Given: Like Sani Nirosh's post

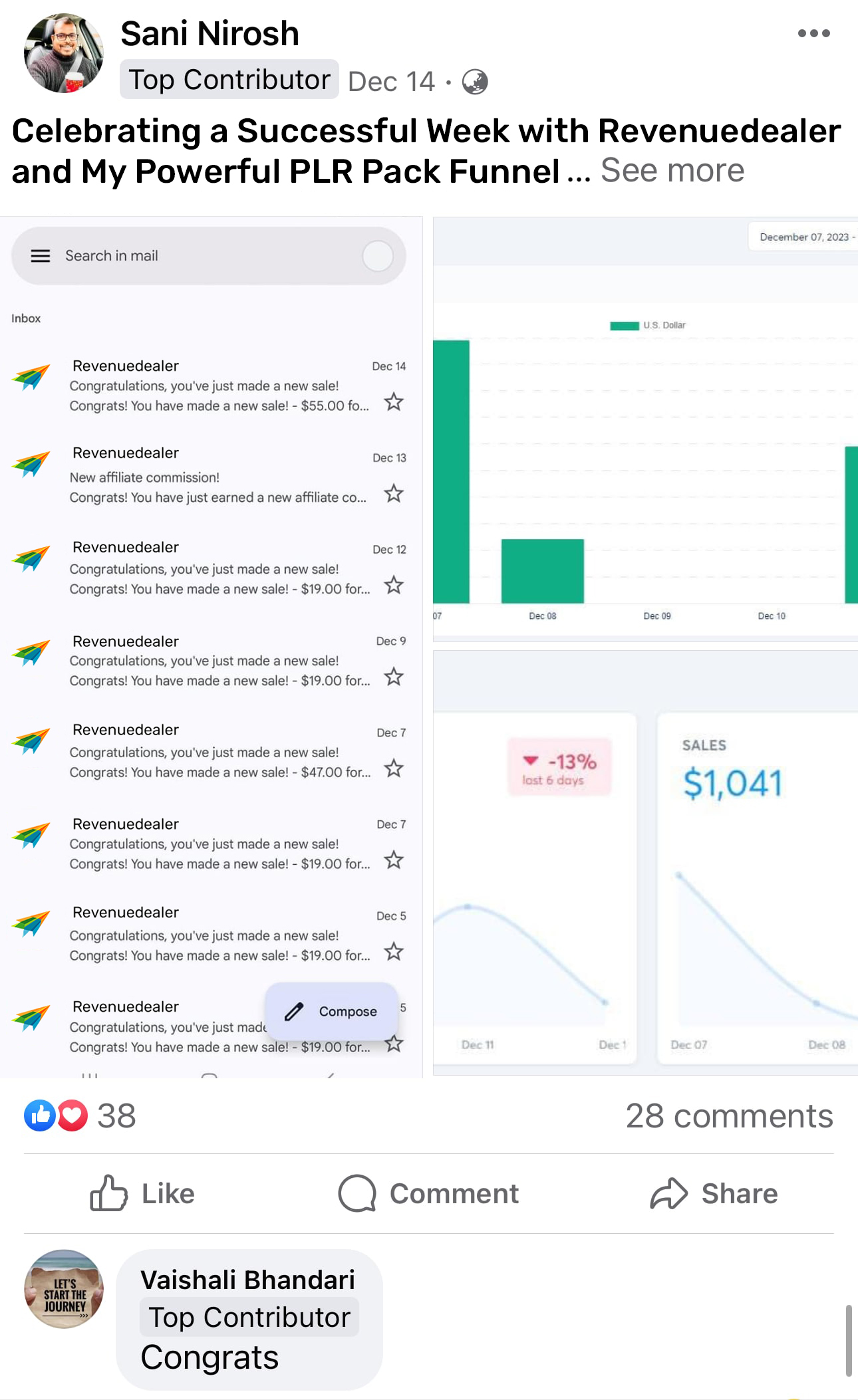Looking at the screenshot, I should point(142,1193).
